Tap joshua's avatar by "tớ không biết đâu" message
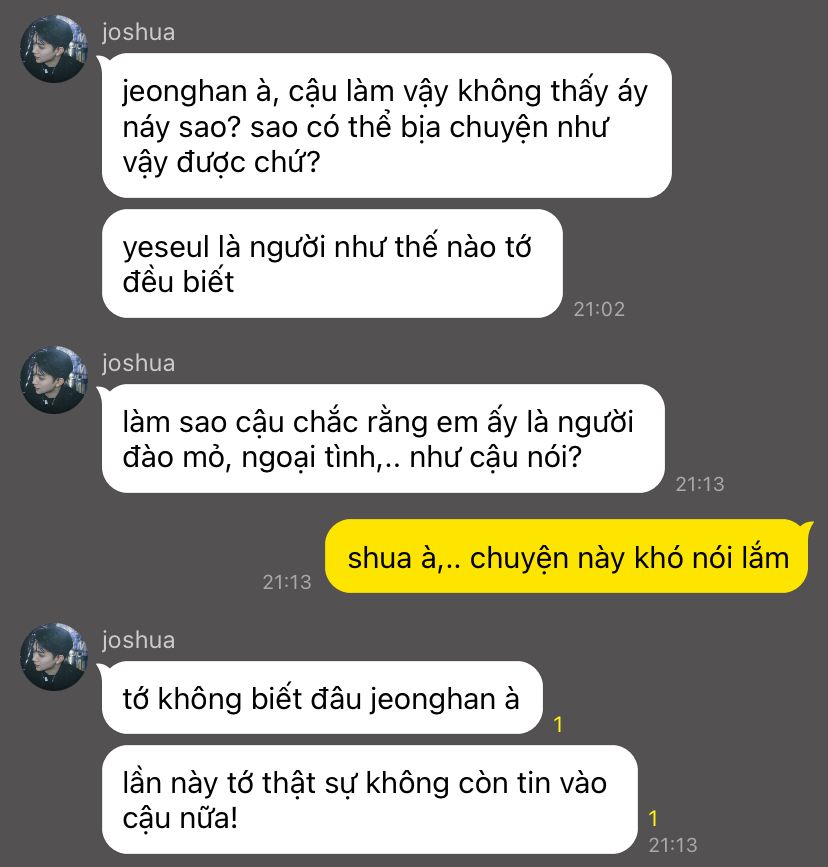 pos(54,657)
